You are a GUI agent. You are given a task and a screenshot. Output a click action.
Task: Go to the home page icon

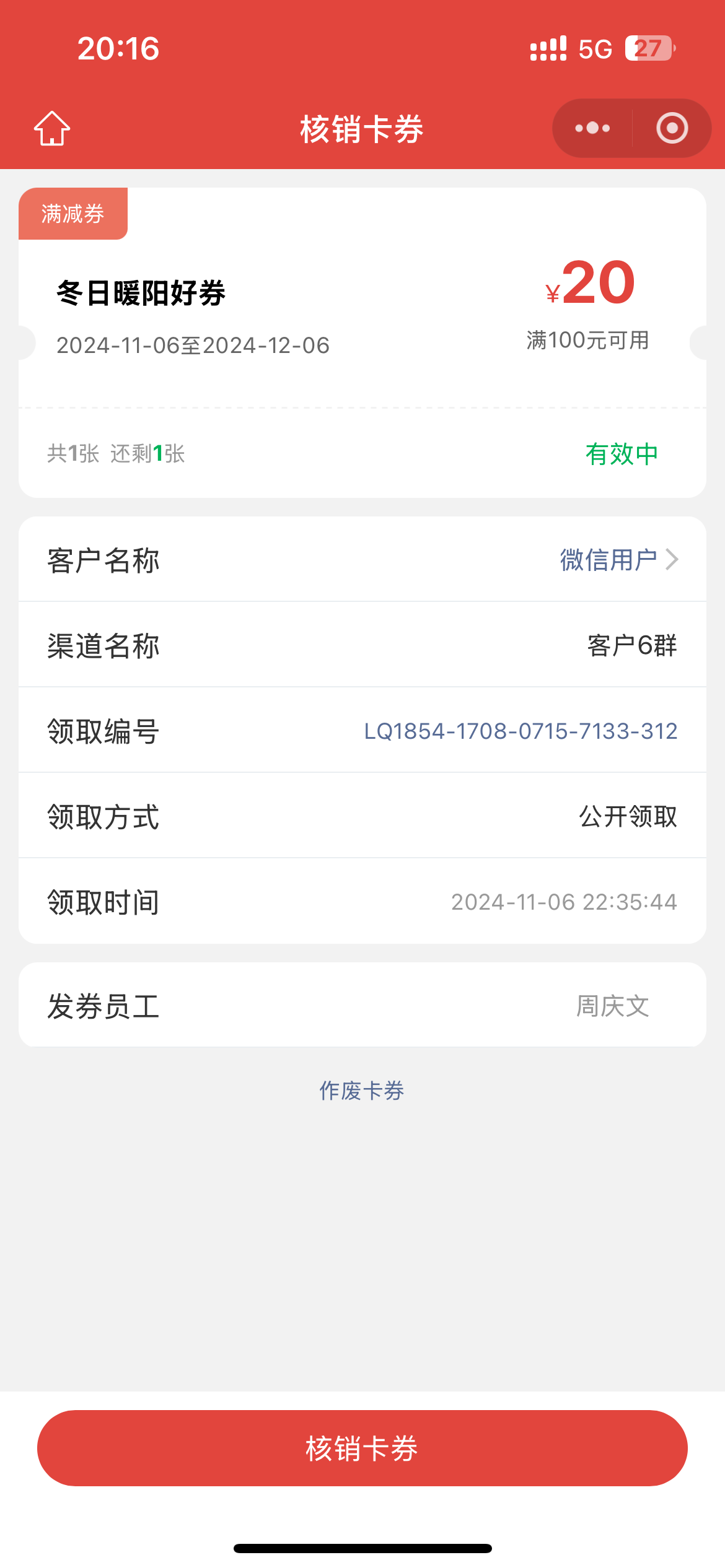[52, 128]
